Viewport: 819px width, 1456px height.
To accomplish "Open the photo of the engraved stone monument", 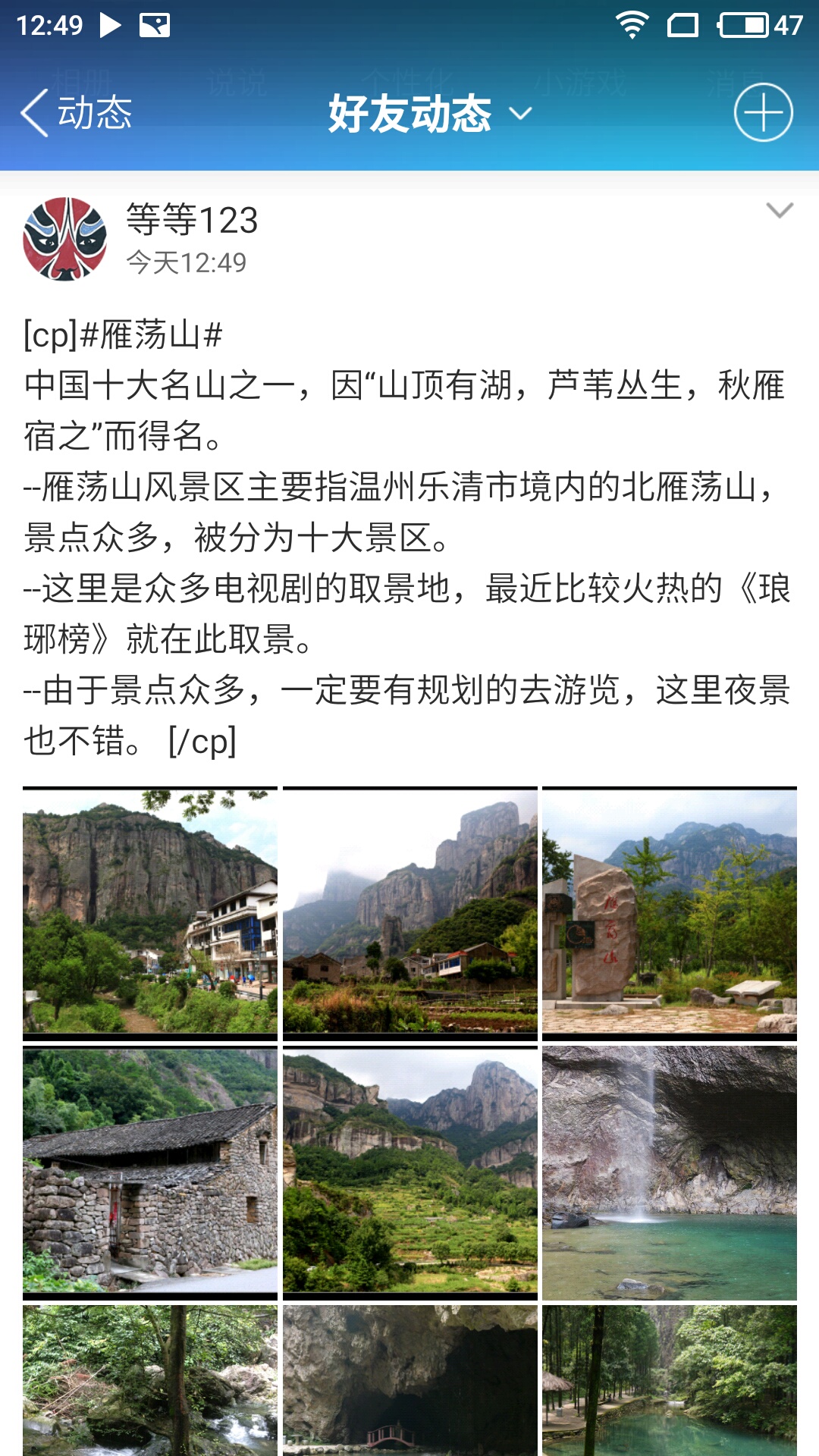I will pyautogui.click(x=670, y=913).
